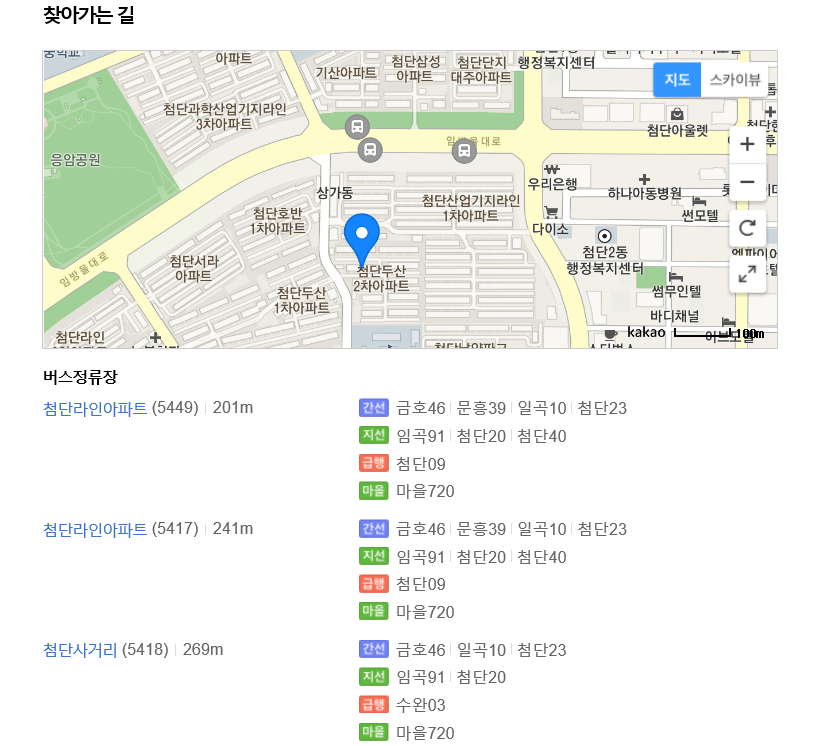Open bus stop 첨단라인아파트 (5449)
Screen dimensions: 813x746
click(x=95, y=408)
